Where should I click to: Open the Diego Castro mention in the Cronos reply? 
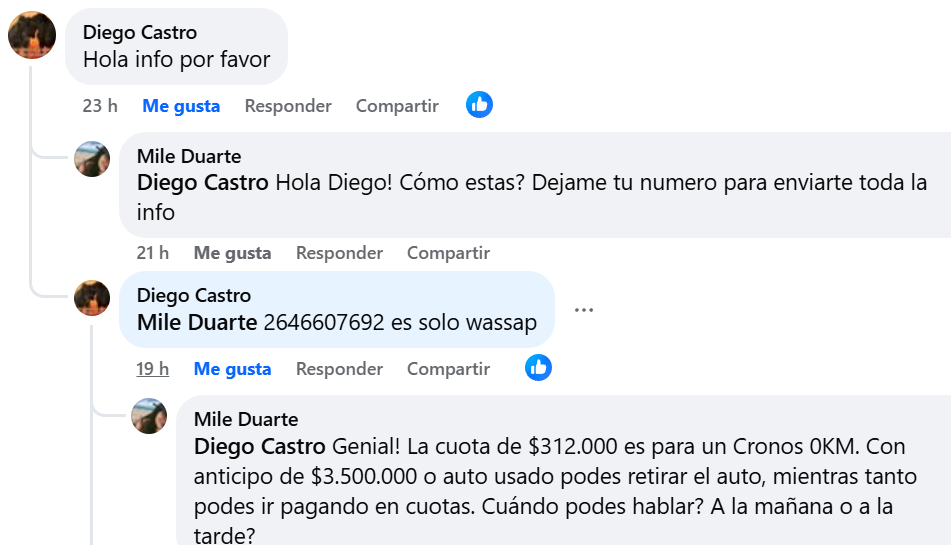(x=260, y=446)
